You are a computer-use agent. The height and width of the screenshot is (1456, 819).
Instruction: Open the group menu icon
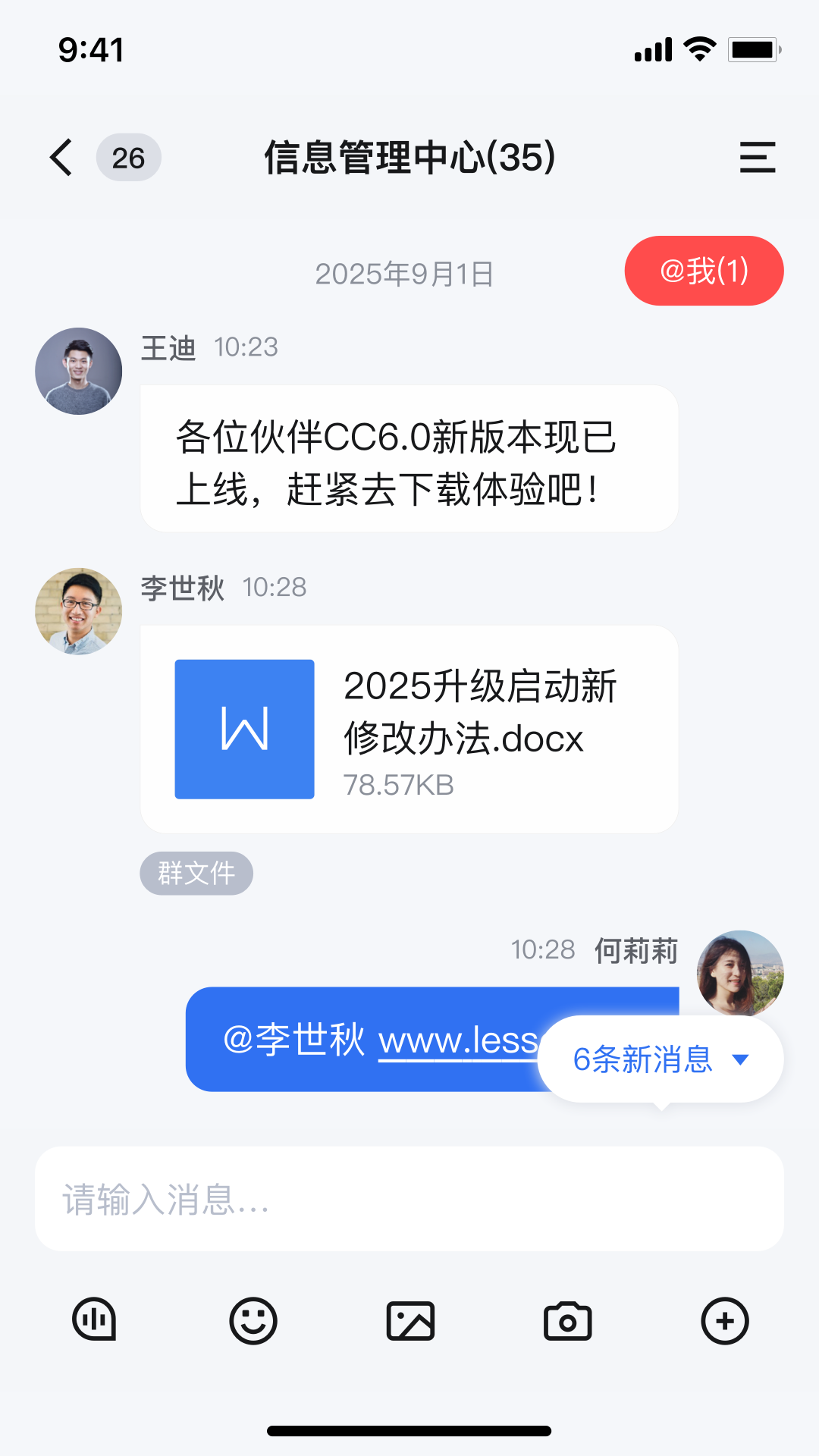tap(757, 158)
